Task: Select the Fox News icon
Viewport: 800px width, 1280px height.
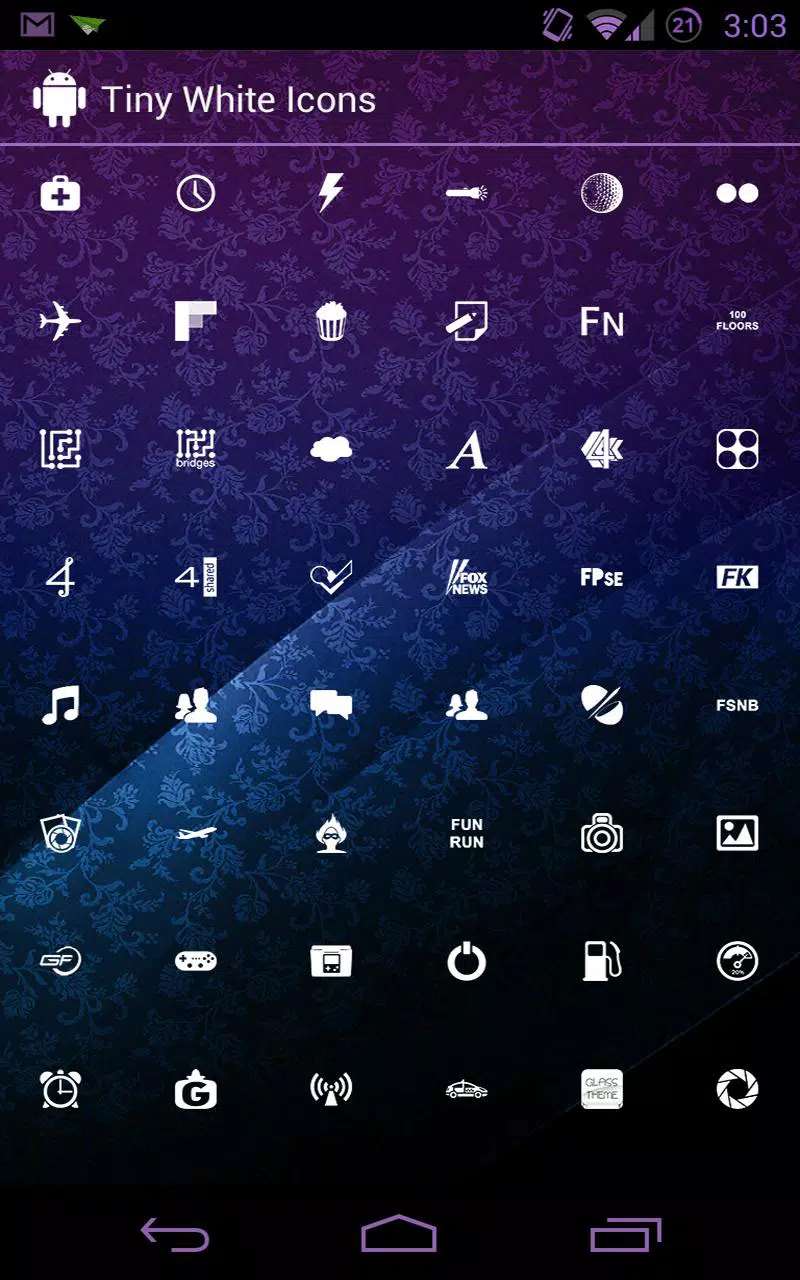Action: (x=467, y=578)
